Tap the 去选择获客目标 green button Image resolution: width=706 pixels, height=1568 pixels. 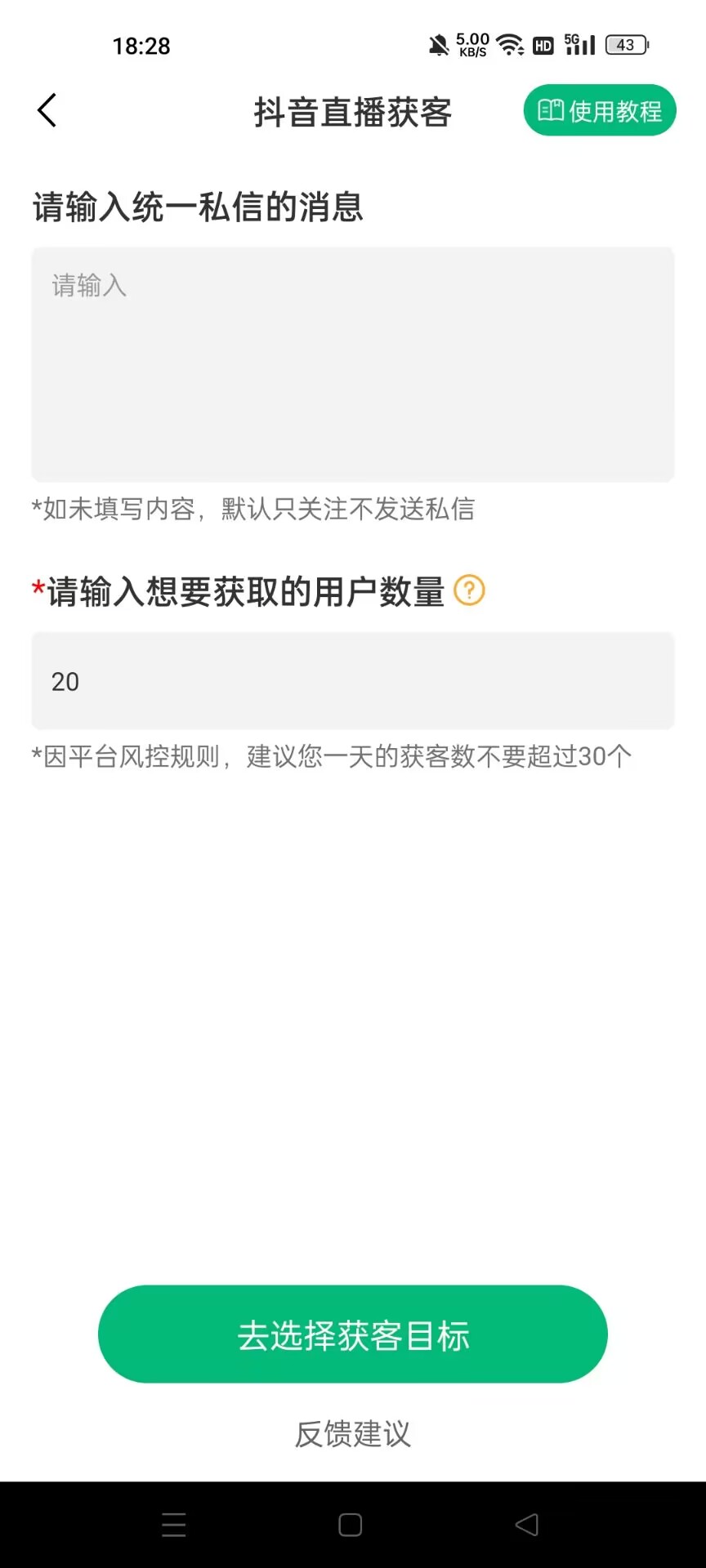point(352,1334)
